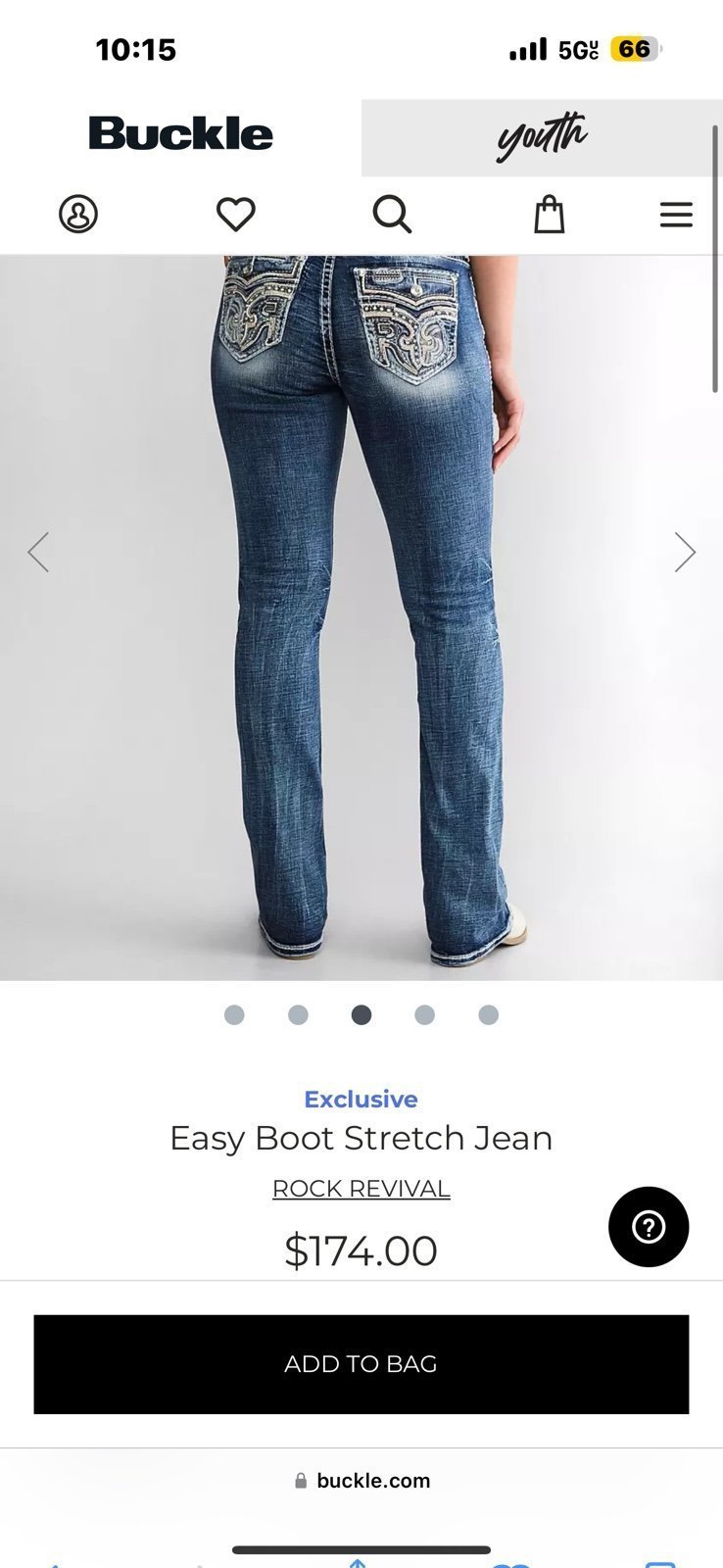Screen dimensions: 723x1568
Task: Go to the Buckle home logo
Action: coord(181,134)
